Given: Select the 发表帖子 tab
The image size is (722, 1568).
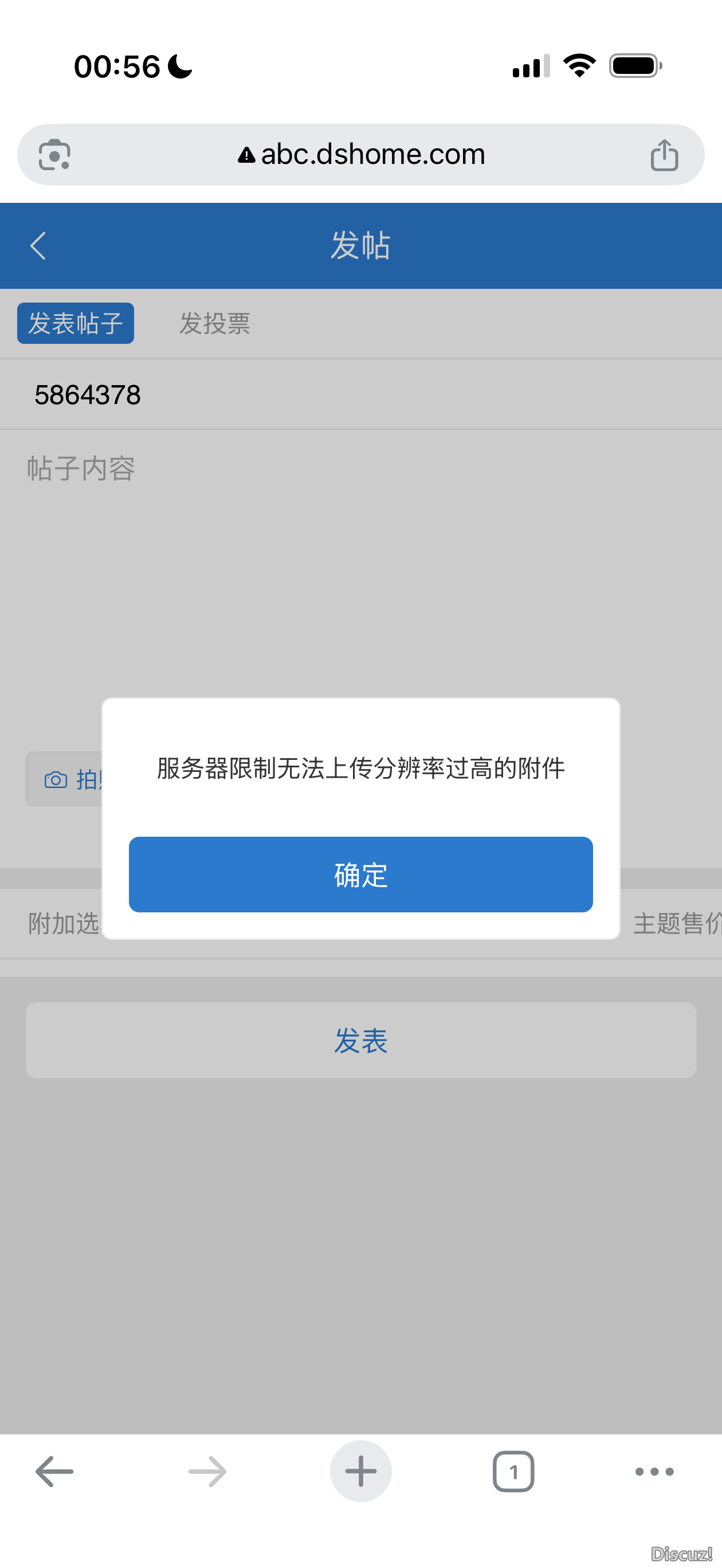Looking at the screenshot, I should [x=76, y=323].
